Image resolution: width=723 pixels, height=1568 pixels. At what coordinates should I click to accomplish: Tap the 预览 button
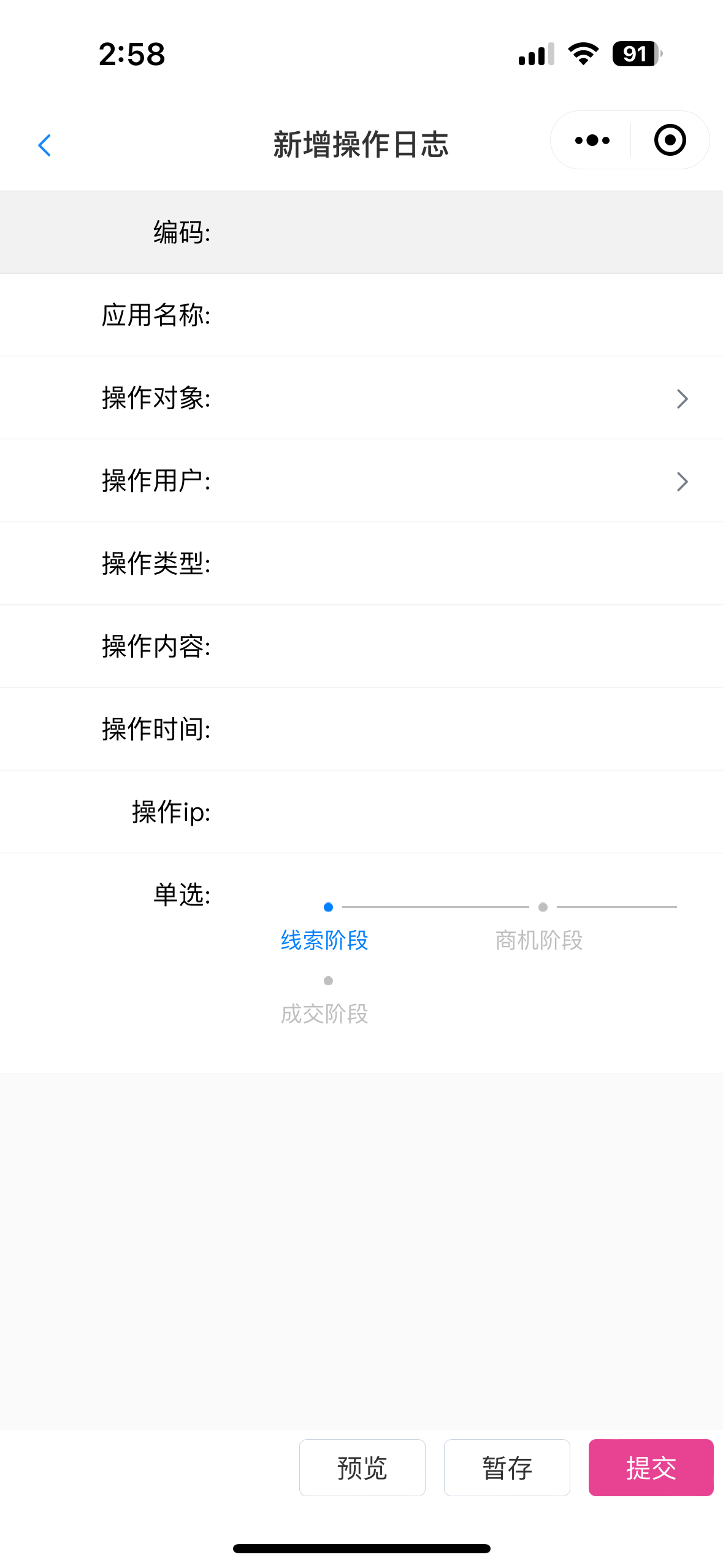tap(362, 1468)
